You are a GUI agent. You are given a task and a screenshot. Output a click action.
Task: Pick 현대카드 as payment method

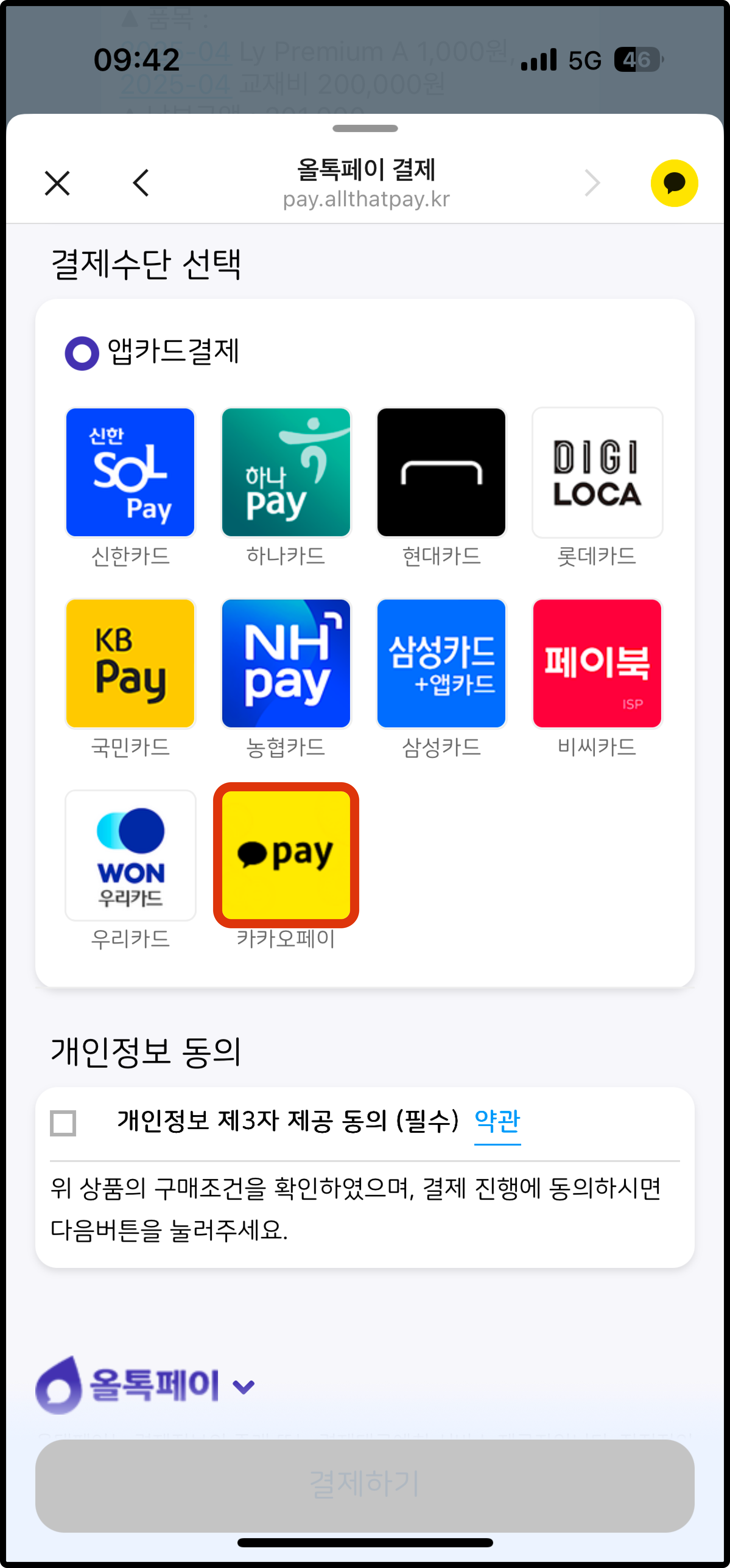[x=441, y=472]
